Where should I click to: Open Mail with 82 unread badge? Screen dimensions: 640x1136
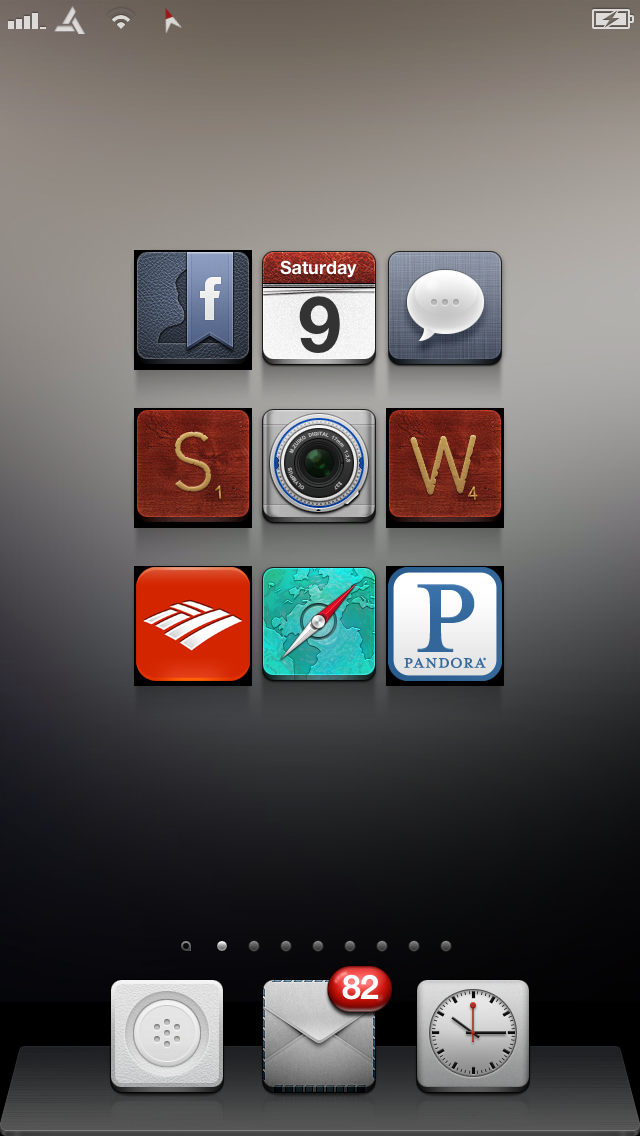(319, 1035)
